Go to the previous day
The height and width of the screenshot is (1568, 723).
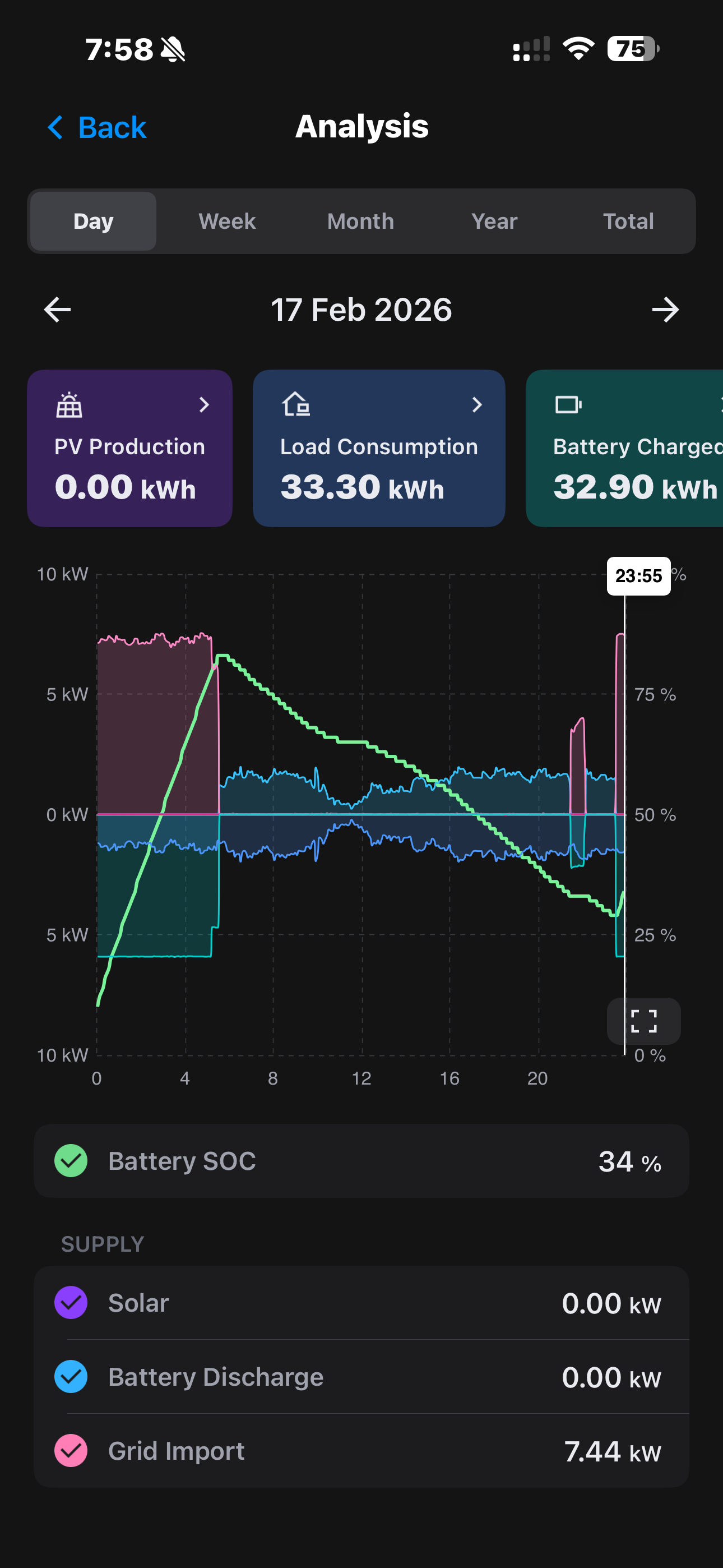[58, 310]
